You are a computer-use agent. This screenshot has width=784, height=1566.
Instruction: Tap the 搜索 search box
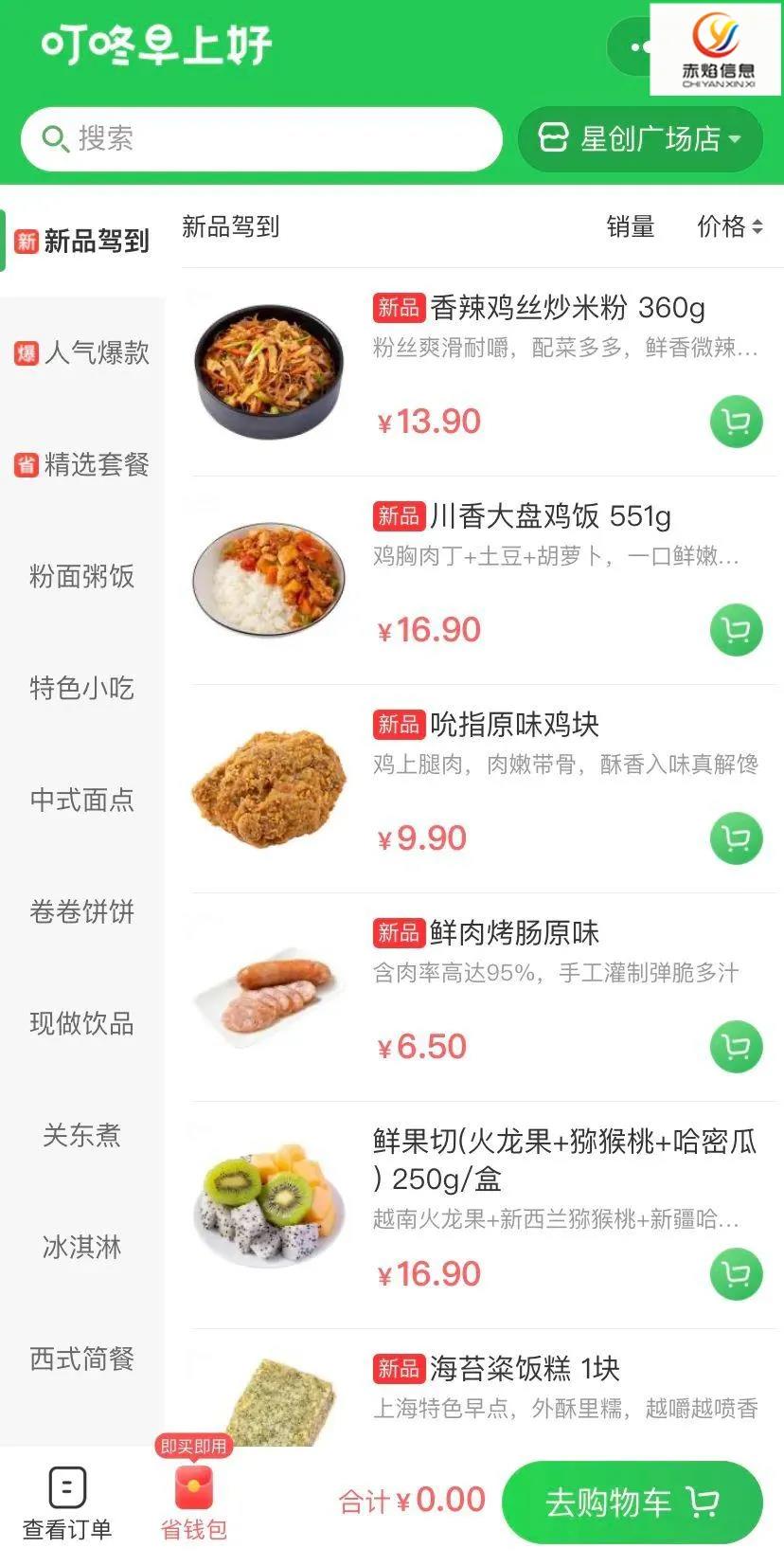(x=260, y=139)
